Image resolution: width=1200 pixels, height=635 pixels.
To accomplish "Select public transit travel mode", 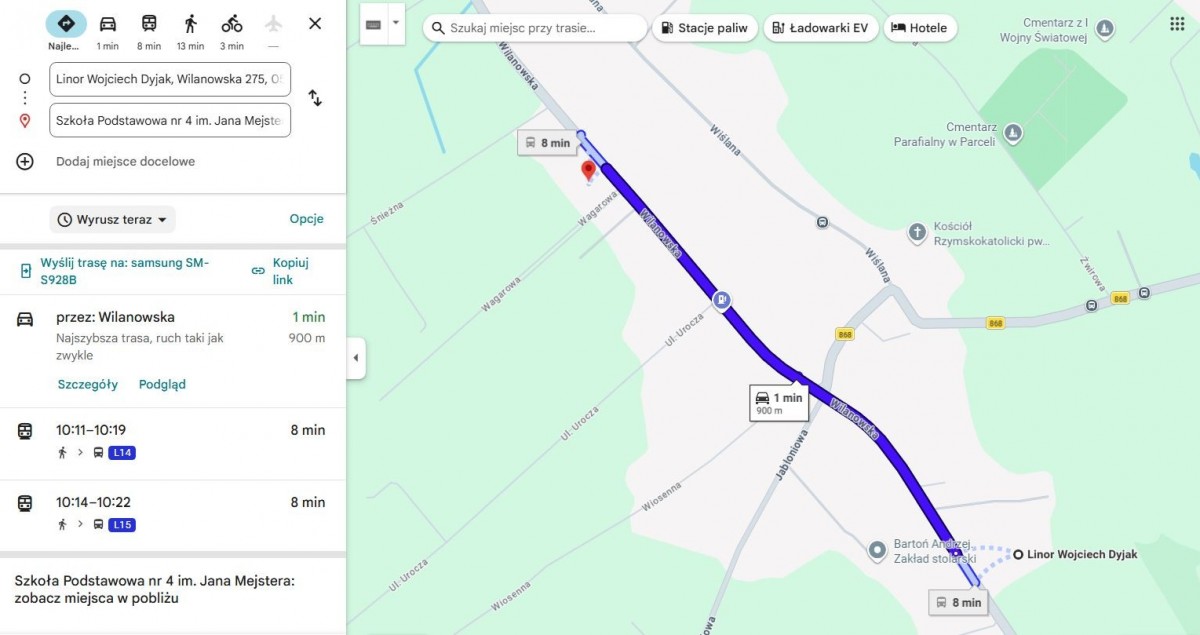I will [x=149, y=30].
